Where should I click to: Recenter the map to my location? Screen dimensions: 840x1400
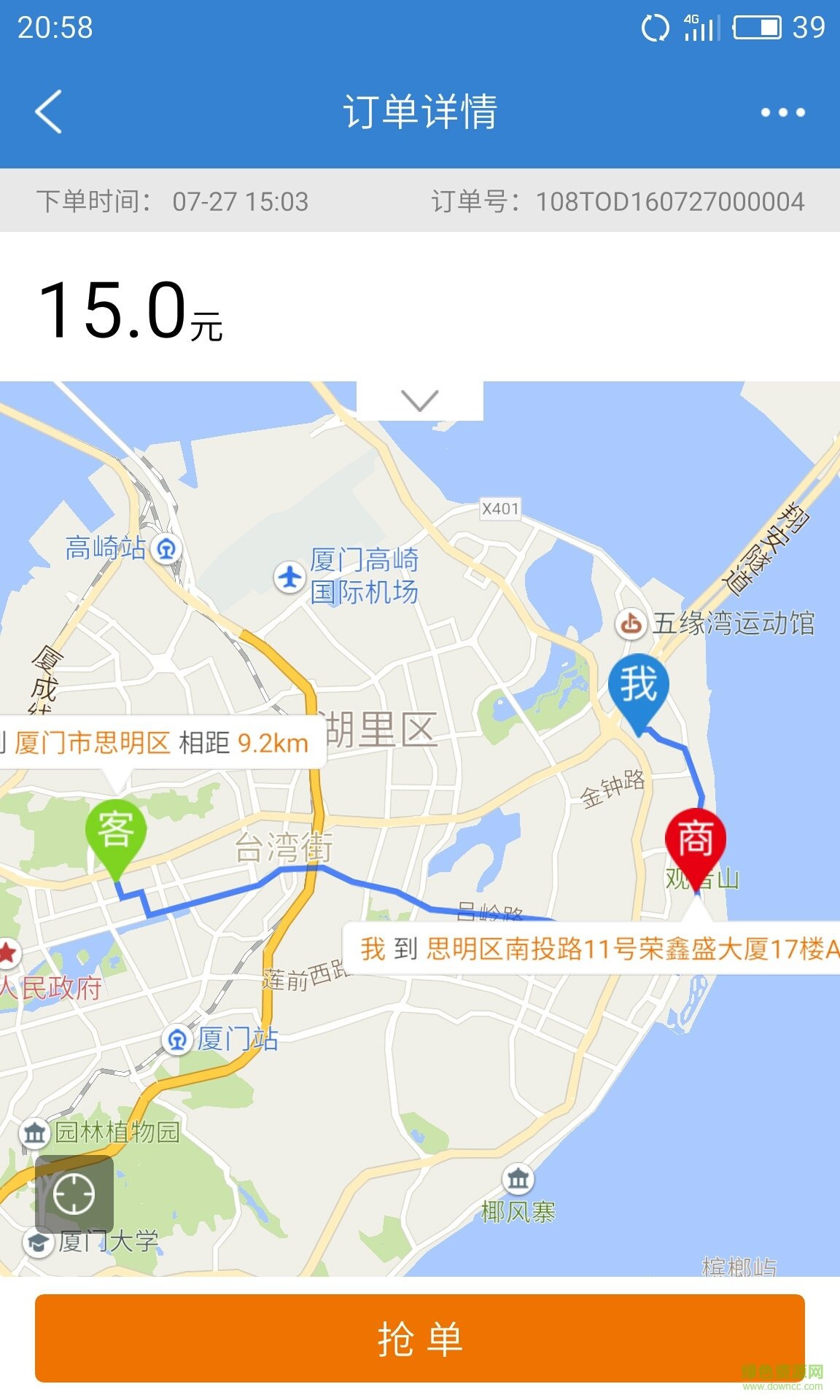pos(74,1194)
